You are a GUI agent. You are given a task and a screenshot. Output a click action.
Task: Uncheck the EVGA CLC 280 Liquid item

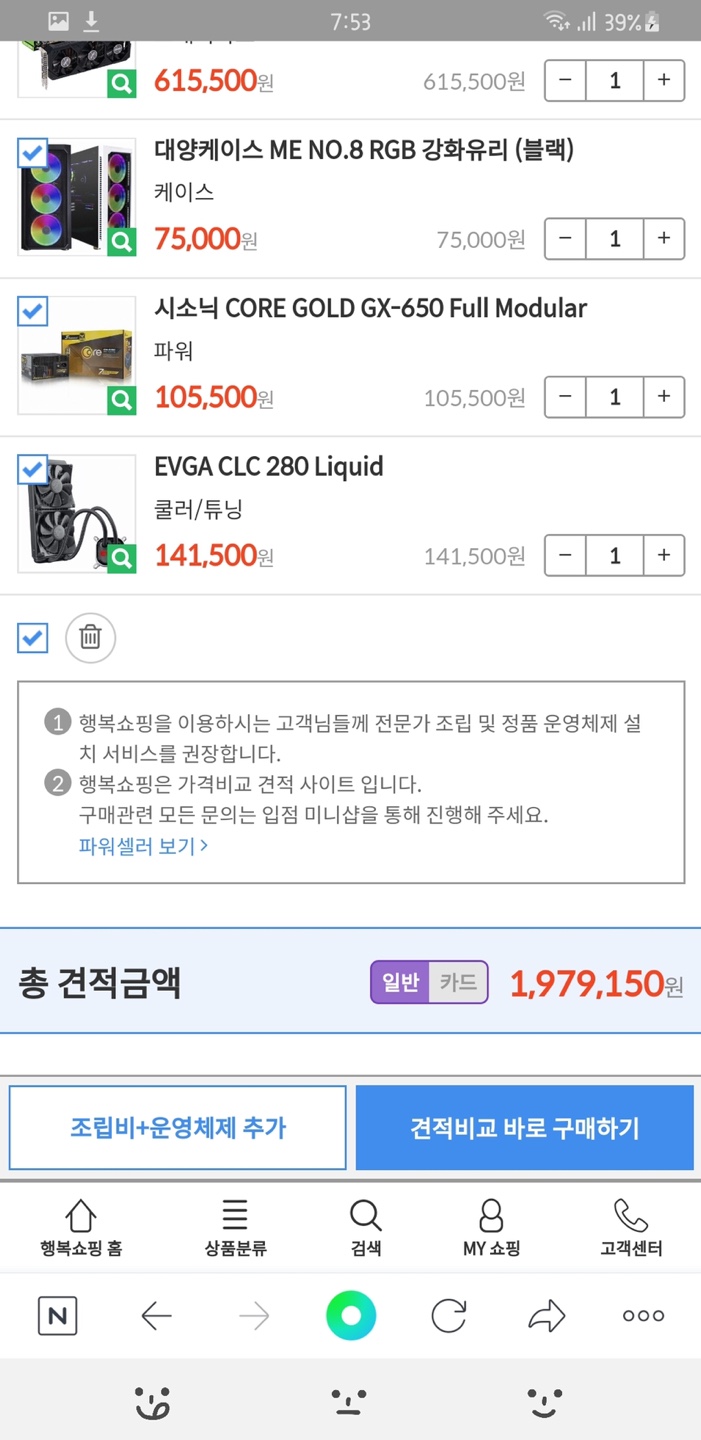click(x=33, y=469)
